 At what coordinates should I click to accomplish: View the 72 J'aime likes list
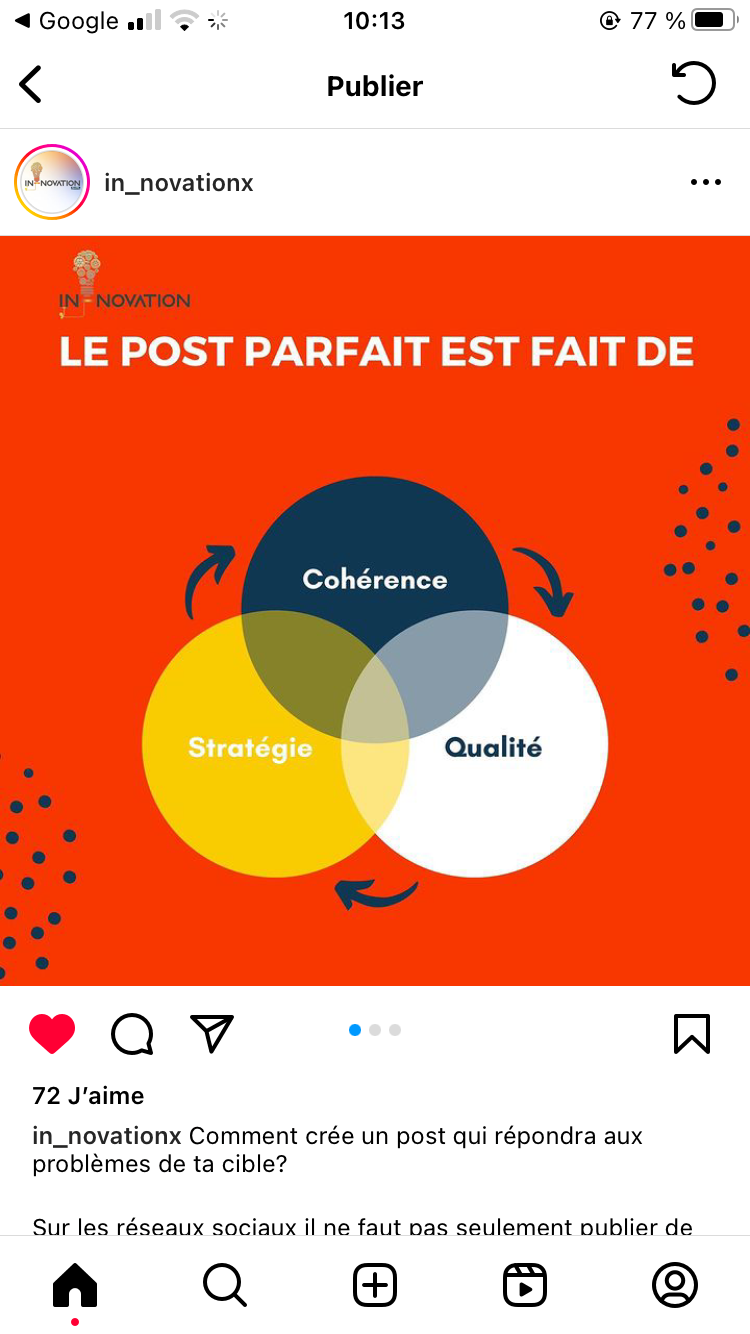(x=88, y=1096)
